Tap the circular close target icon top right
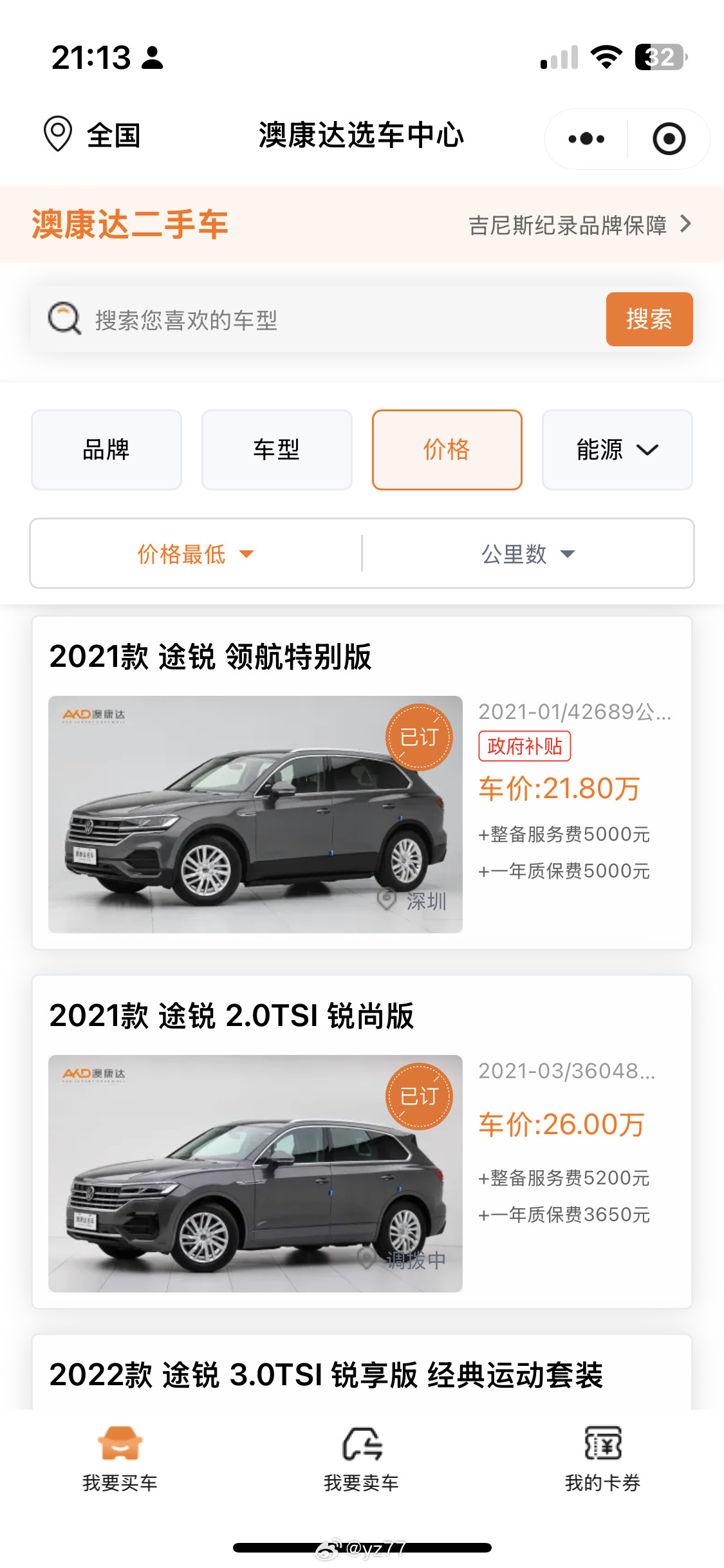 [670, 138]
